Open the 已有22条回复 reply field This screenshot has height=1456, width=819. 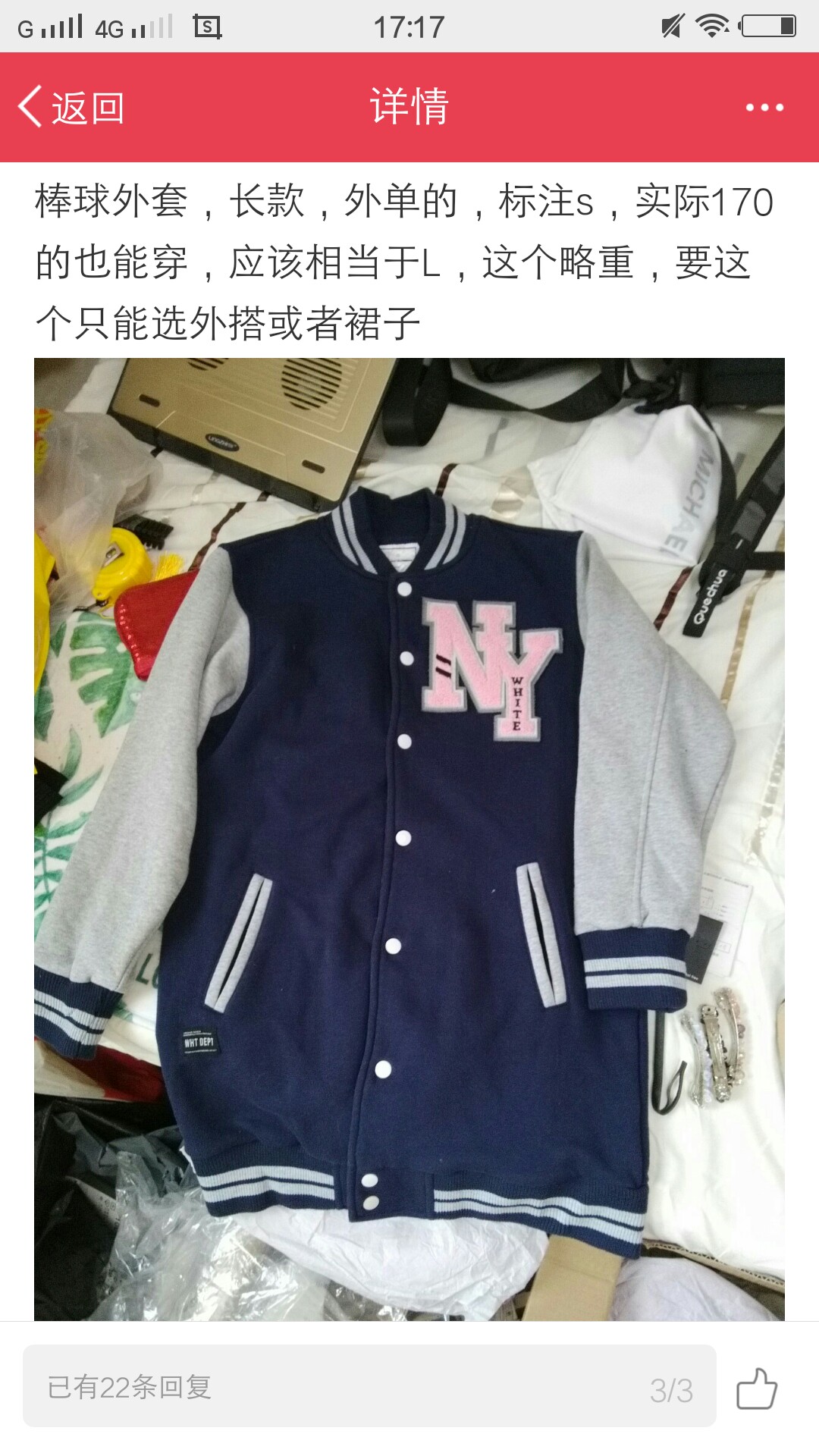[x=369, y=1387]
